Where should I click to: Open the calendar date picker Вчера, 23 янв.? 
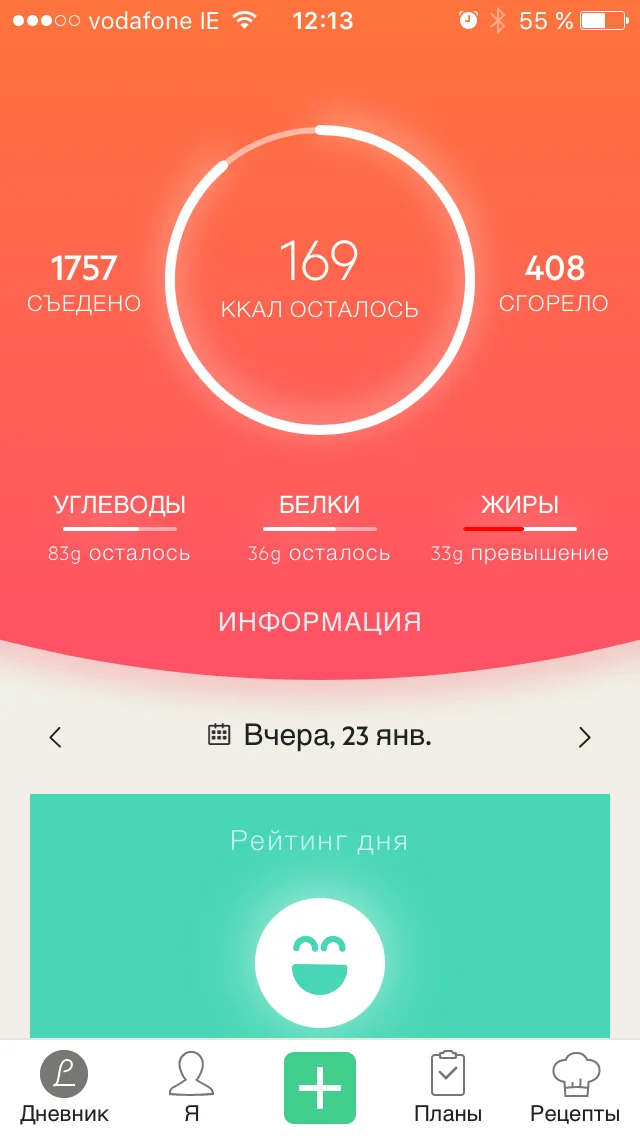point(320,736)
